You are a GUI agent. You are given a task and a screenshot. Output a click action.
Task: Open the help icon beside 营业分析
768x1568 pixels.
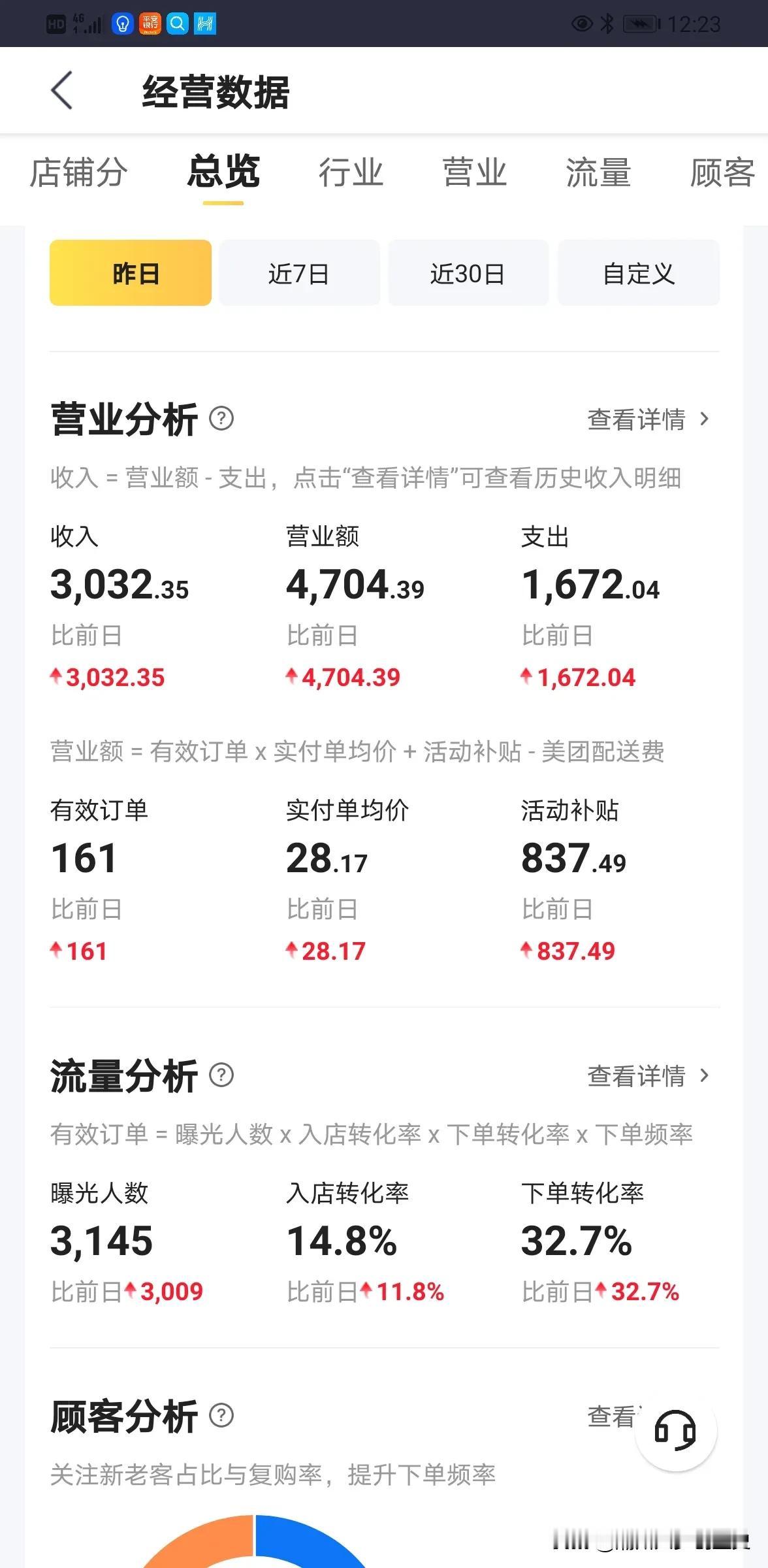point(223,420)
